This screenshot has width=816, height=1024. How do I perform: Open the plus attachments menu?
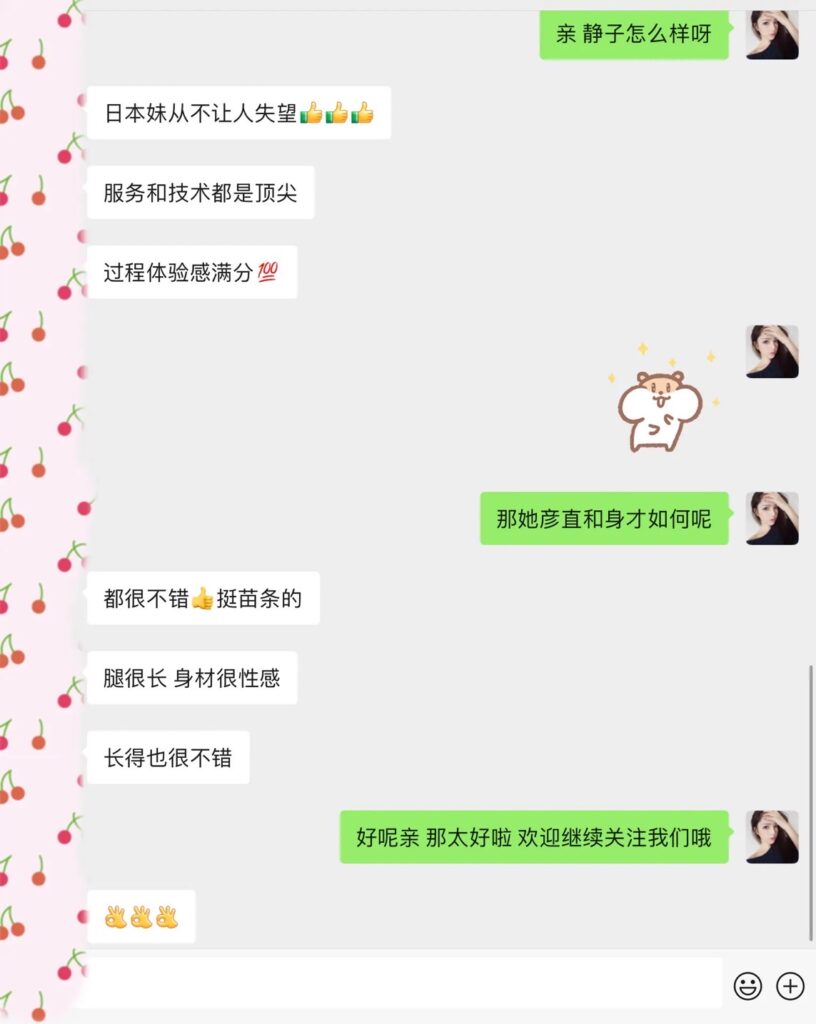[790, 986]
